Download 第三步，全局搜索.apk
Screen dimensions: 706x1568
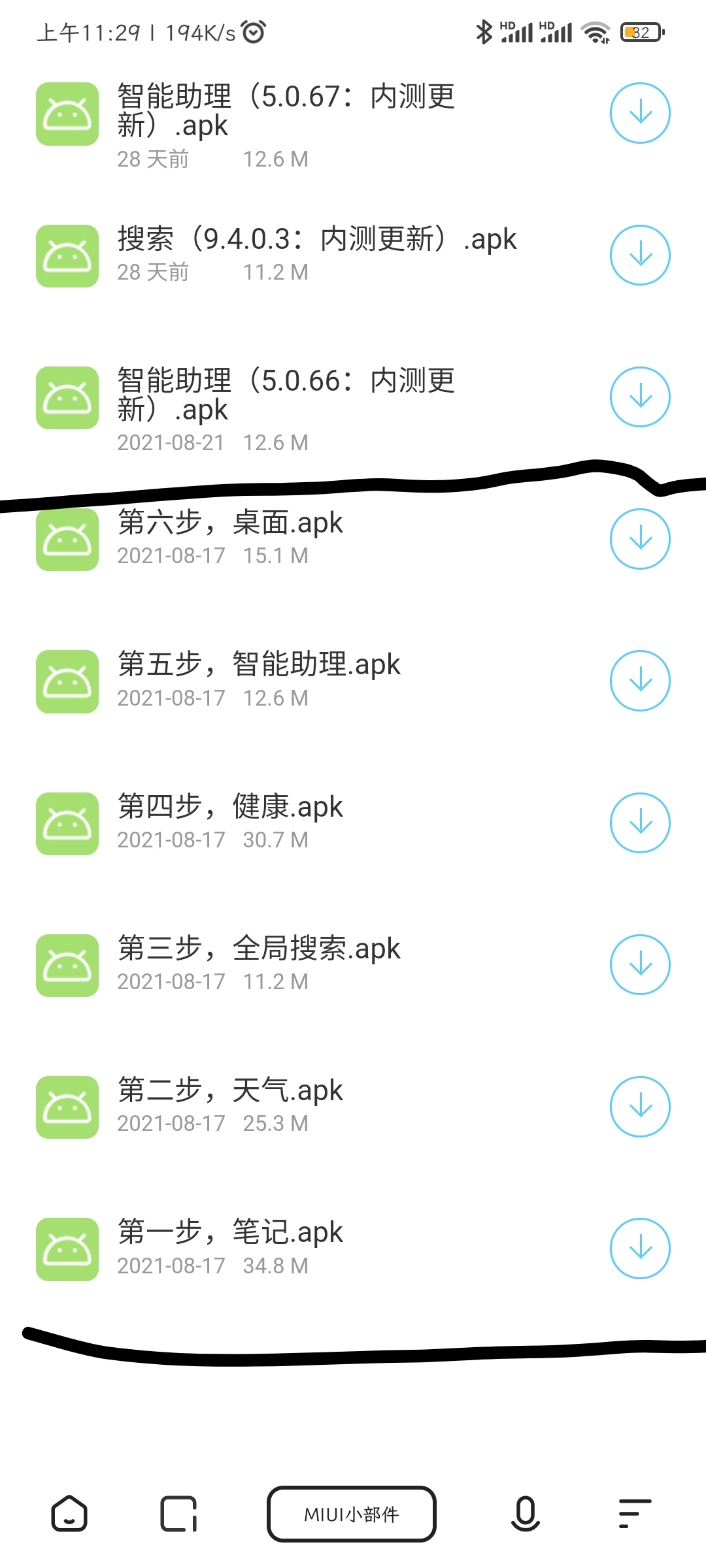640,964
